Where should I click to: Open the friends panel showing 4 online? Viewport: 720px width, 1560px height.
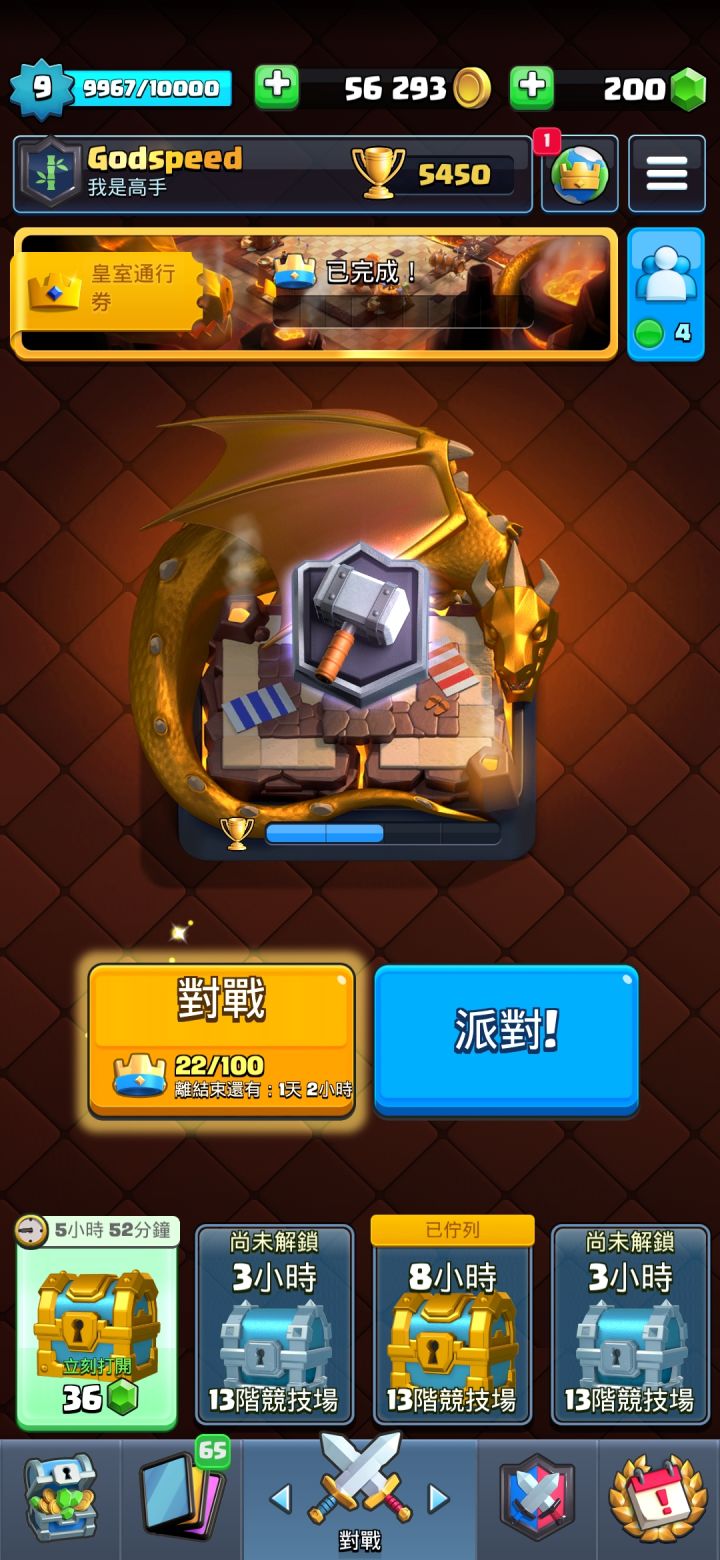point(666,293)
